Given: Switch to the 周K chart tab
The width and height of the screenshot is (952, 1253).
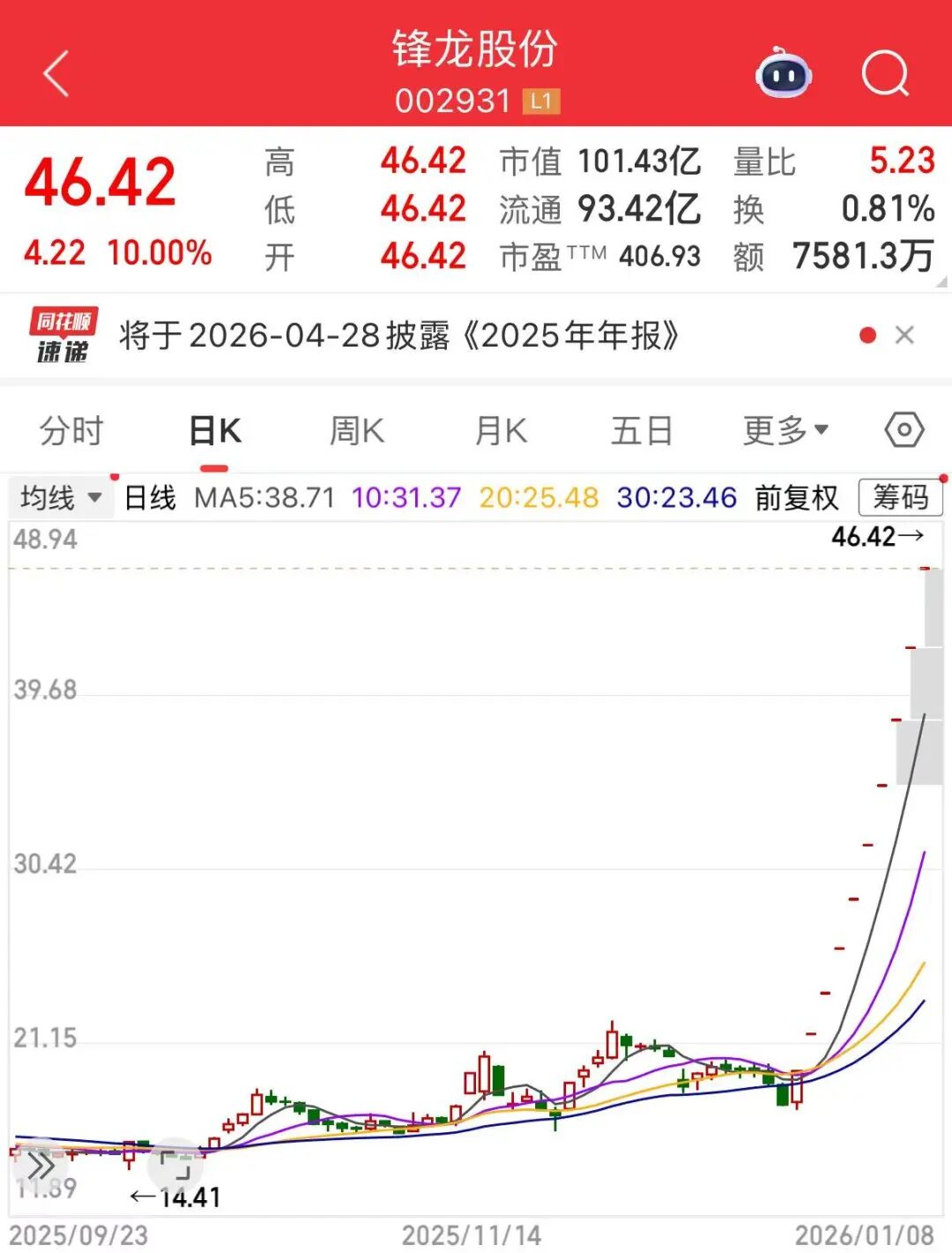Looking at the screenshot, I should click(x=356, y=431).
